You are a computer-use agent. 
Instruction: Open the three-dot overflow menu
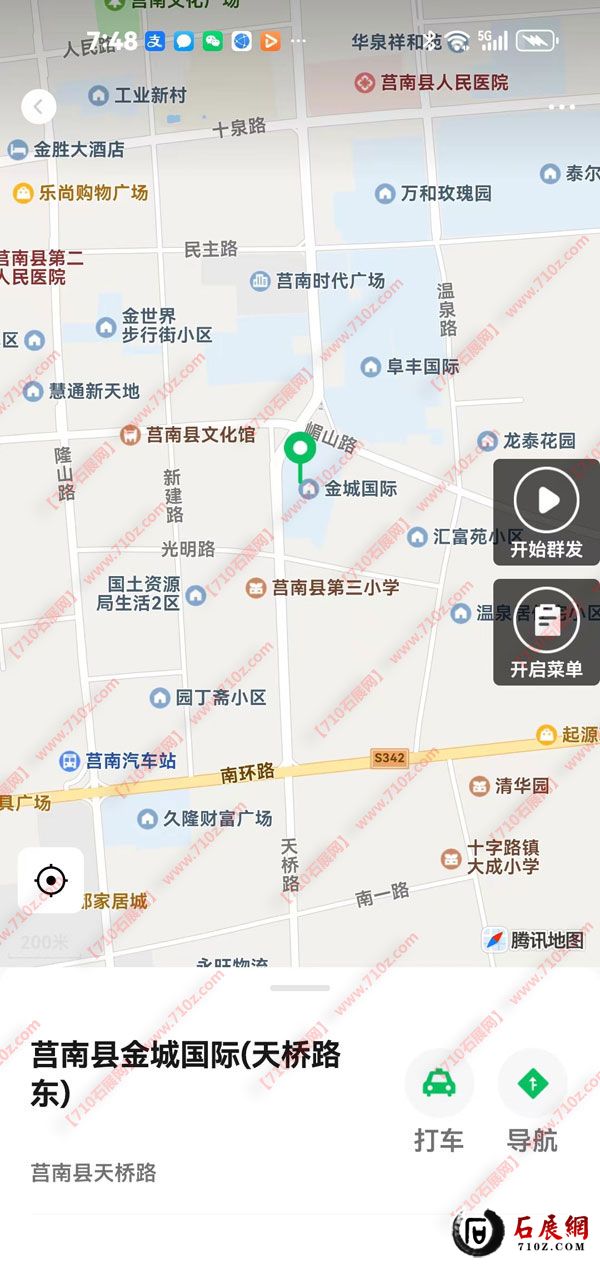562,107
